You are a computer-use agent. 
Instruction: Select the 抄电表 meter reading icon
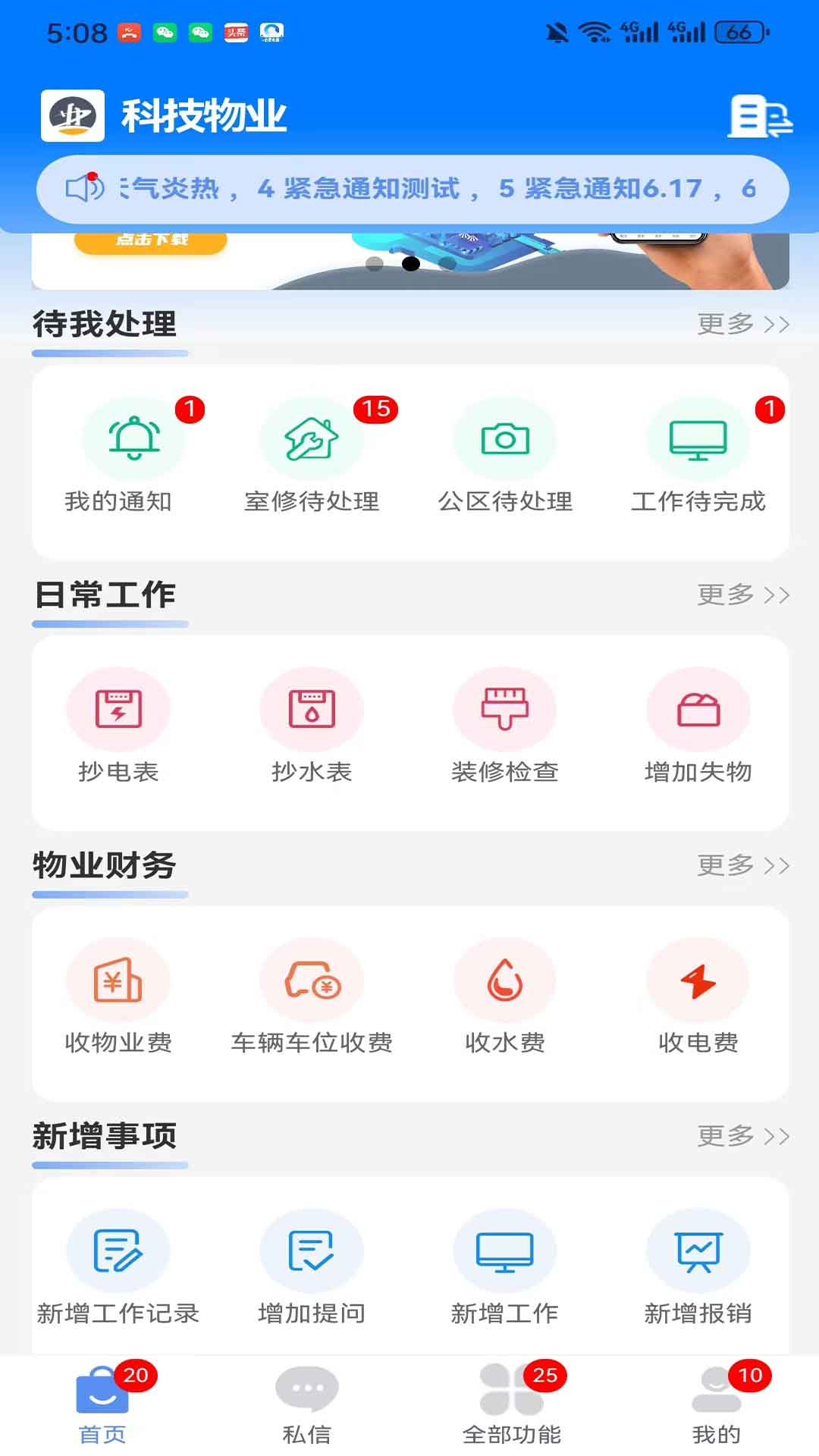coord(119,709)
